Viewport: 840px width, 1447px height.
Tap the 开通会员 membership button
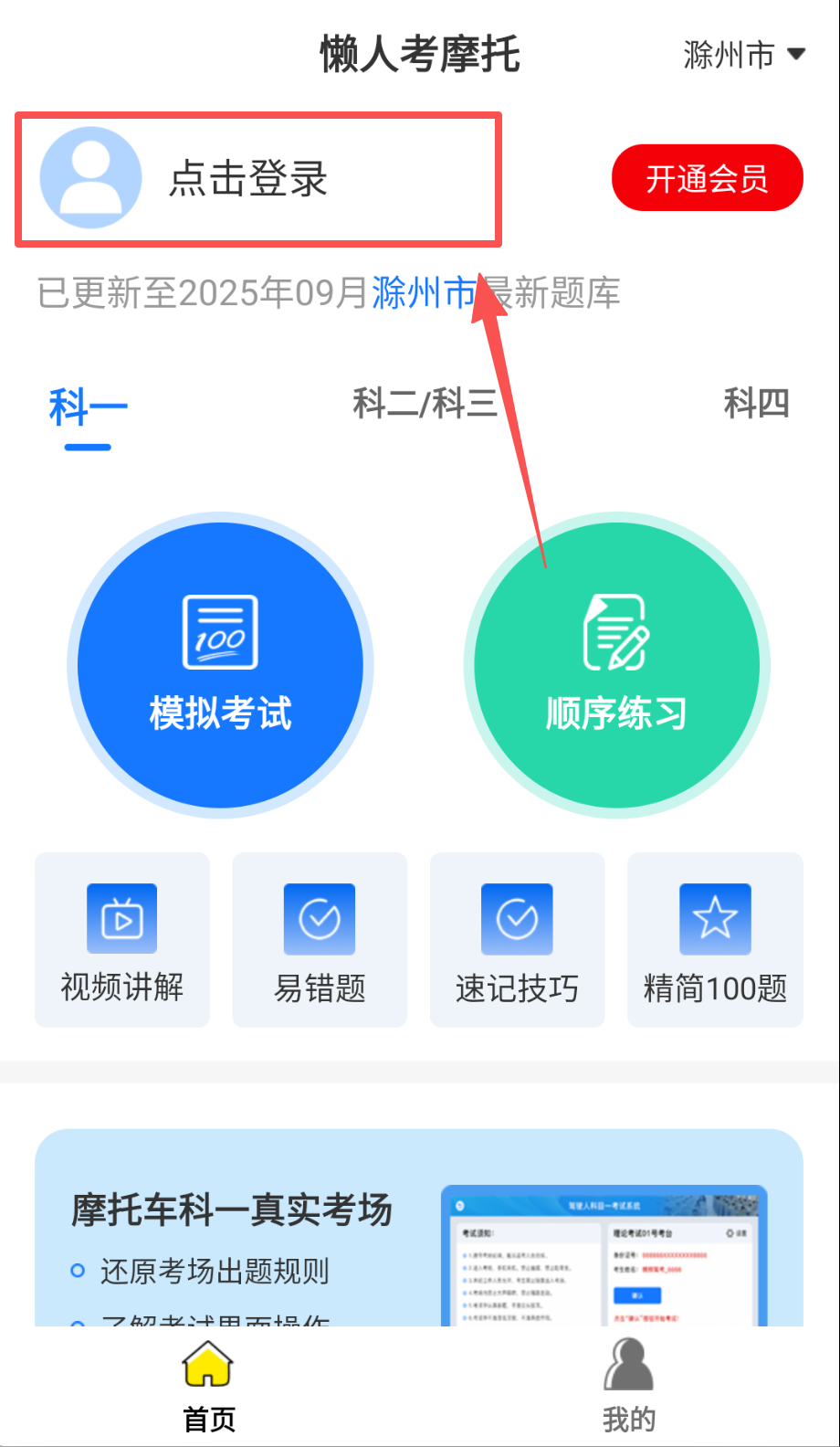(x=707, y=178)
